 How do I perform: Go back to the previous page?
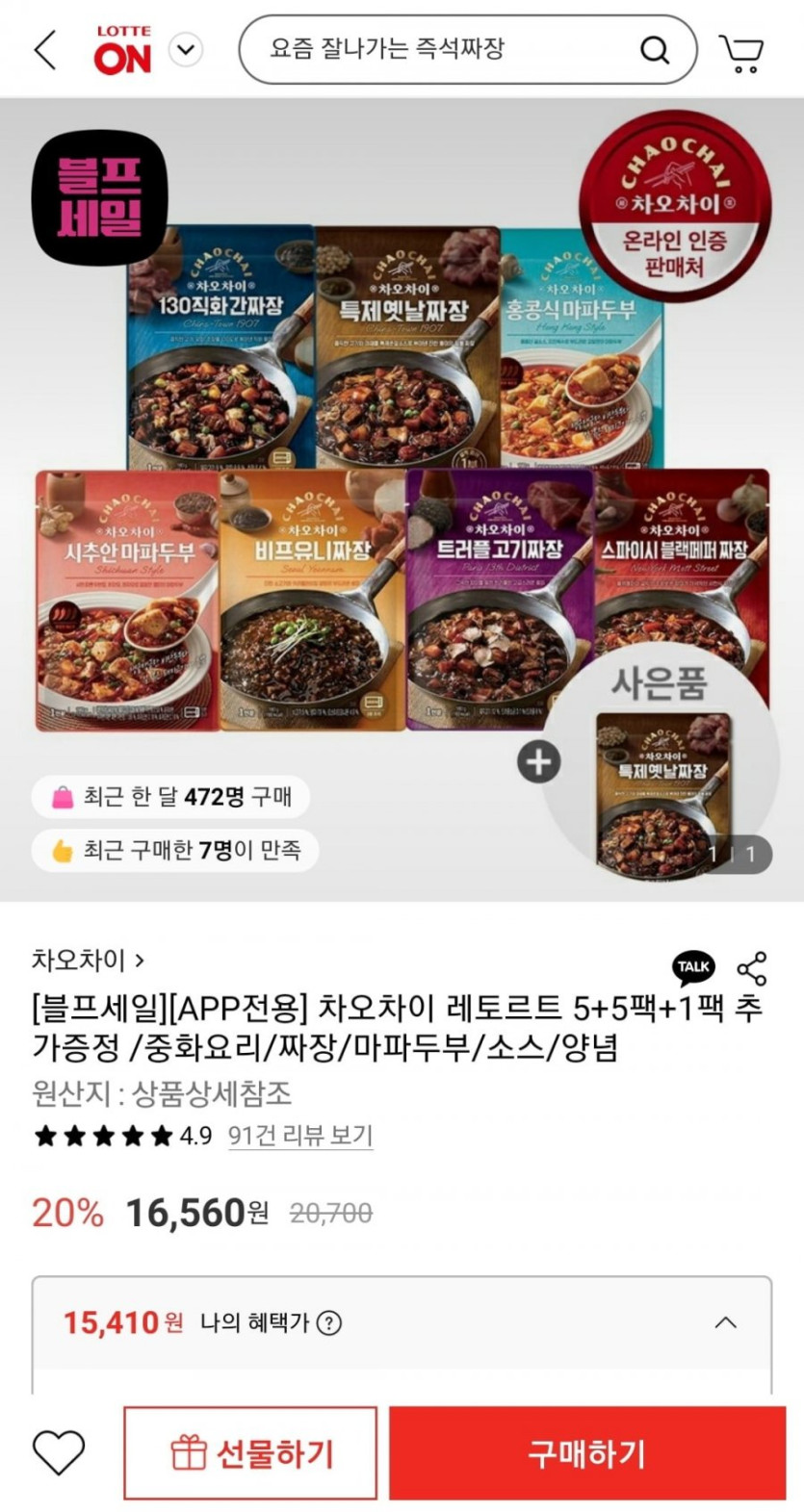pyautogui.click(x=45, y=50)
